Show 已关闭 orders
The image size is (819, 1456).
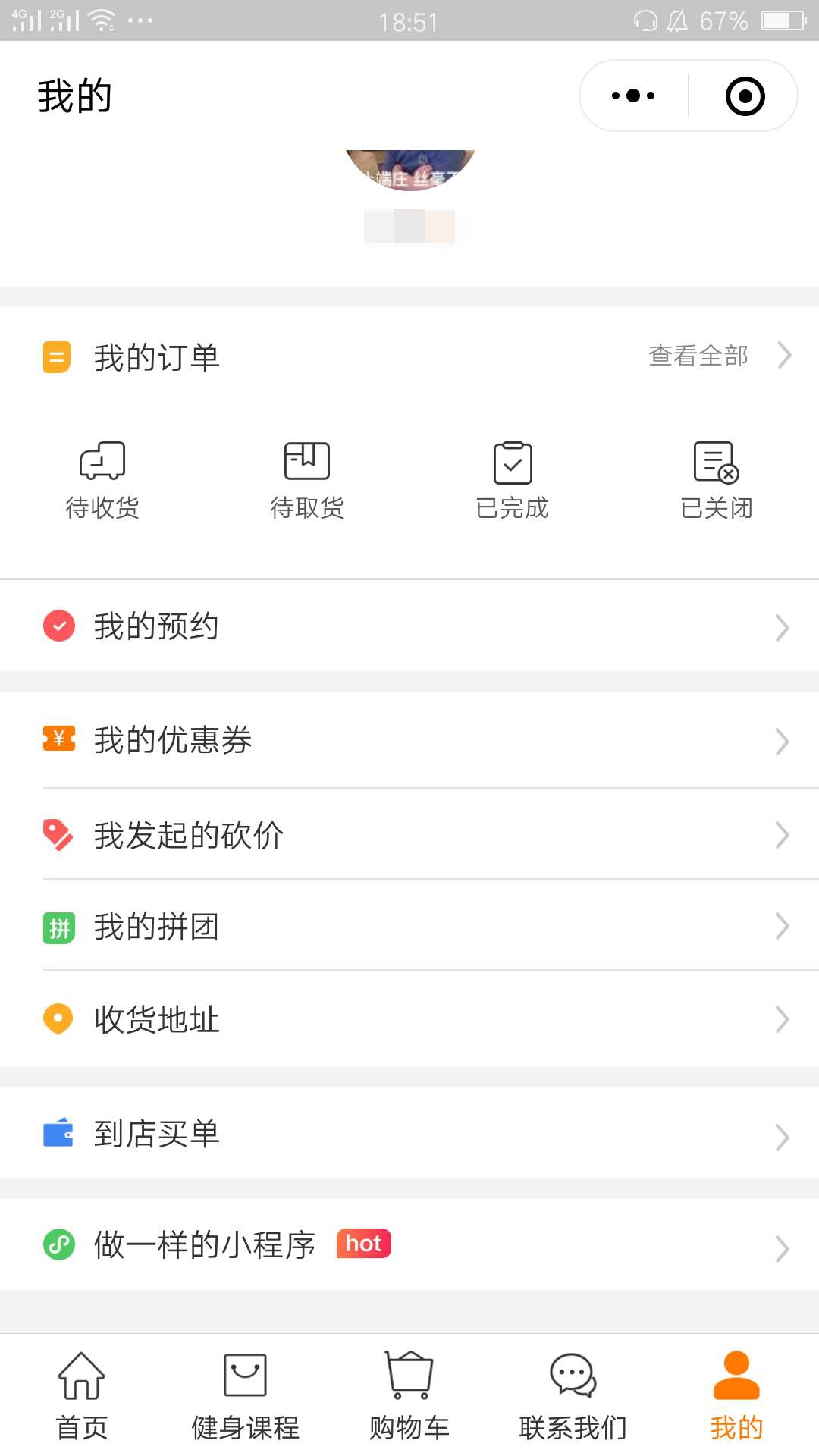click(717, 479)
